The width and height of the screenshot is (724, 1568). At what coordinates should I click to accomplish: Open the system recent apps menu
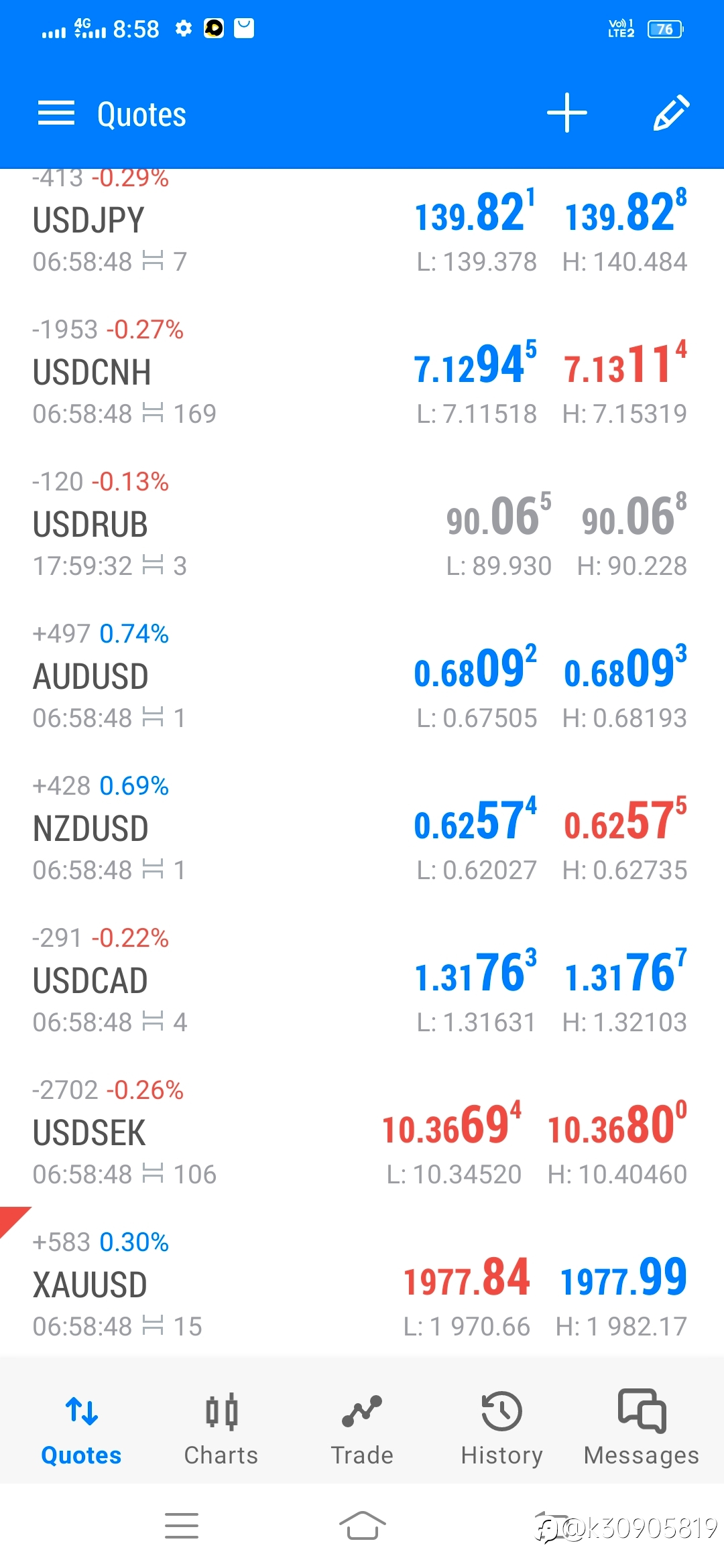(182, 1526)
